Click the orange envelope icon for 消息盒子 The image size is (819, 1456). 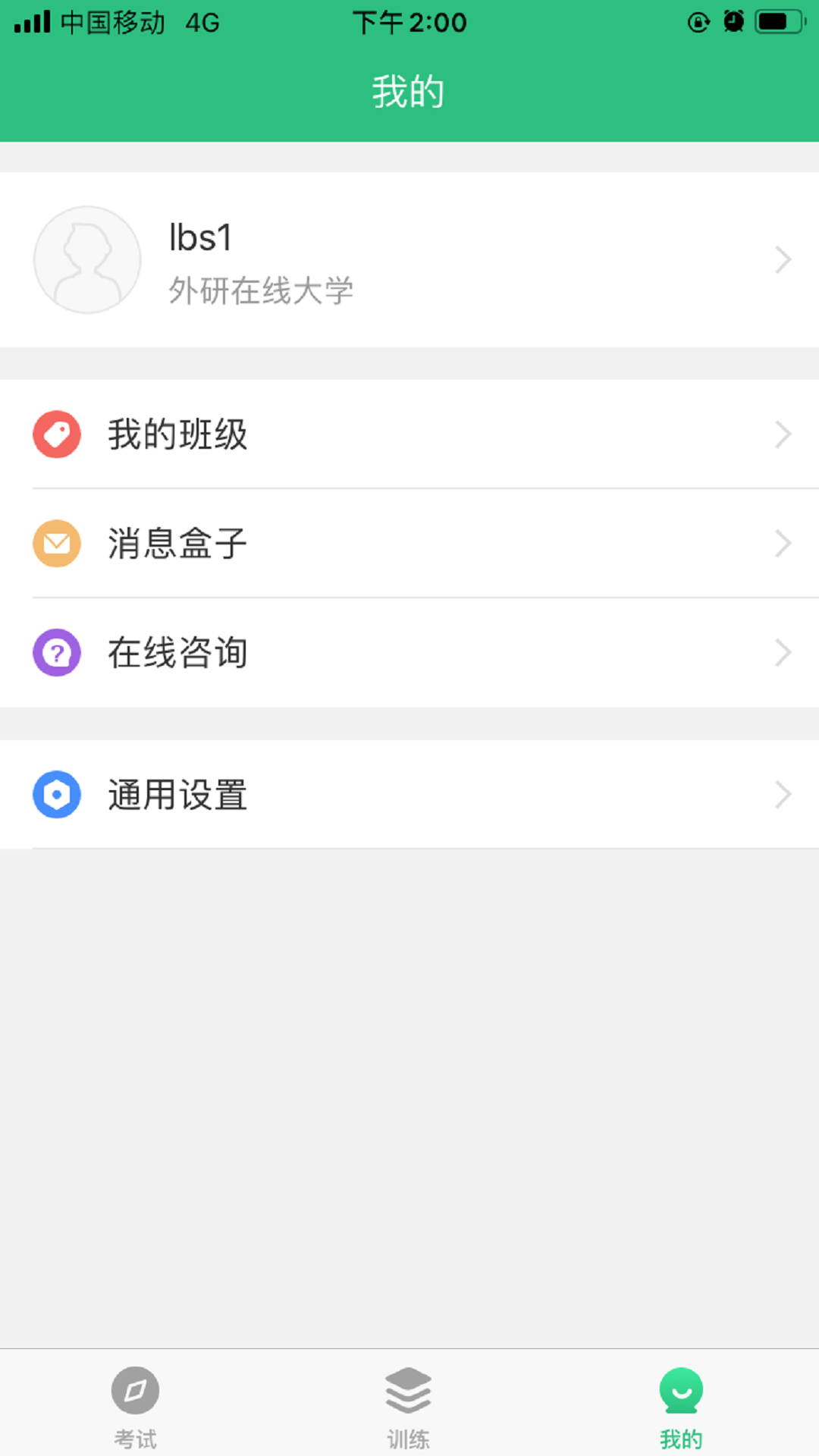coord(56,543)
